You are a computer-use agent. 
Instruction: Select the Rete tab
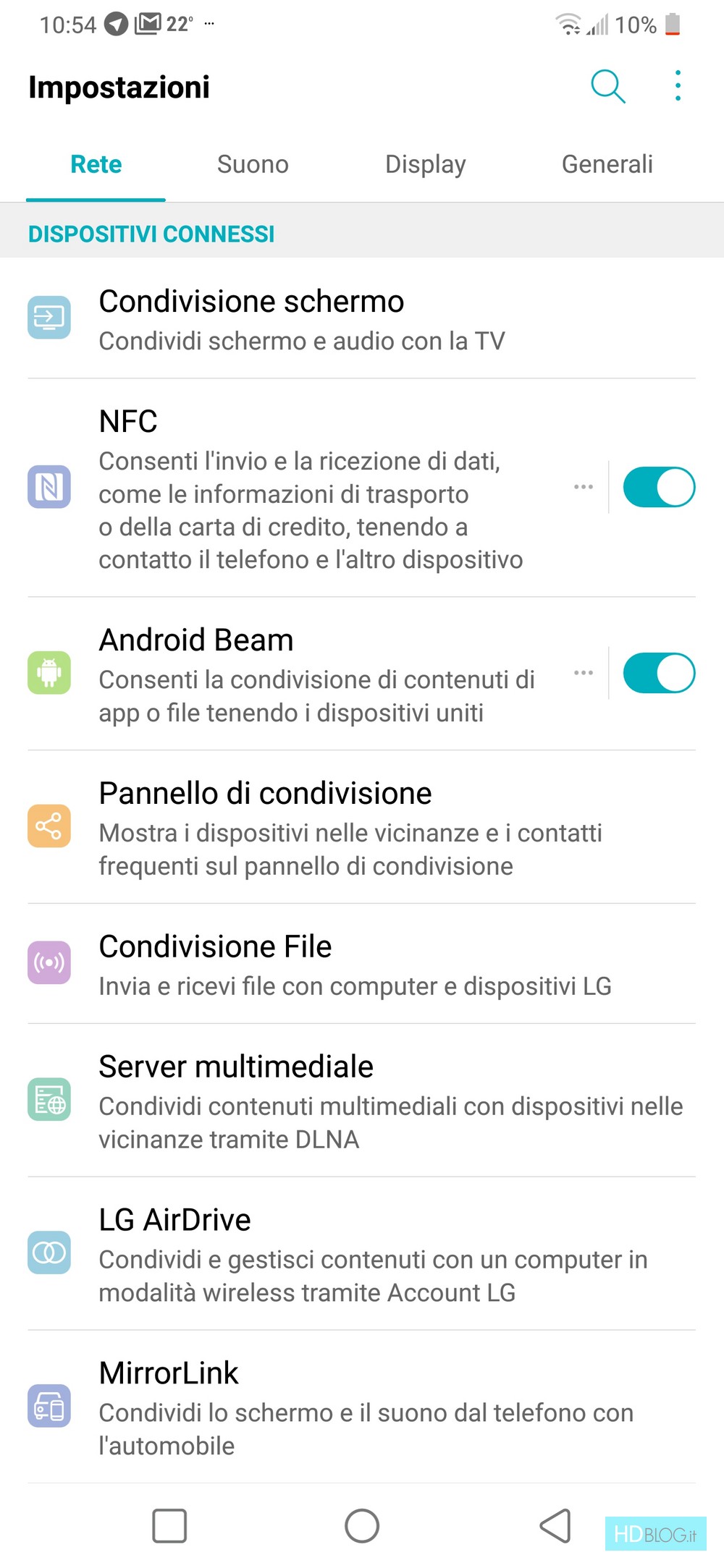pos(96,164)
